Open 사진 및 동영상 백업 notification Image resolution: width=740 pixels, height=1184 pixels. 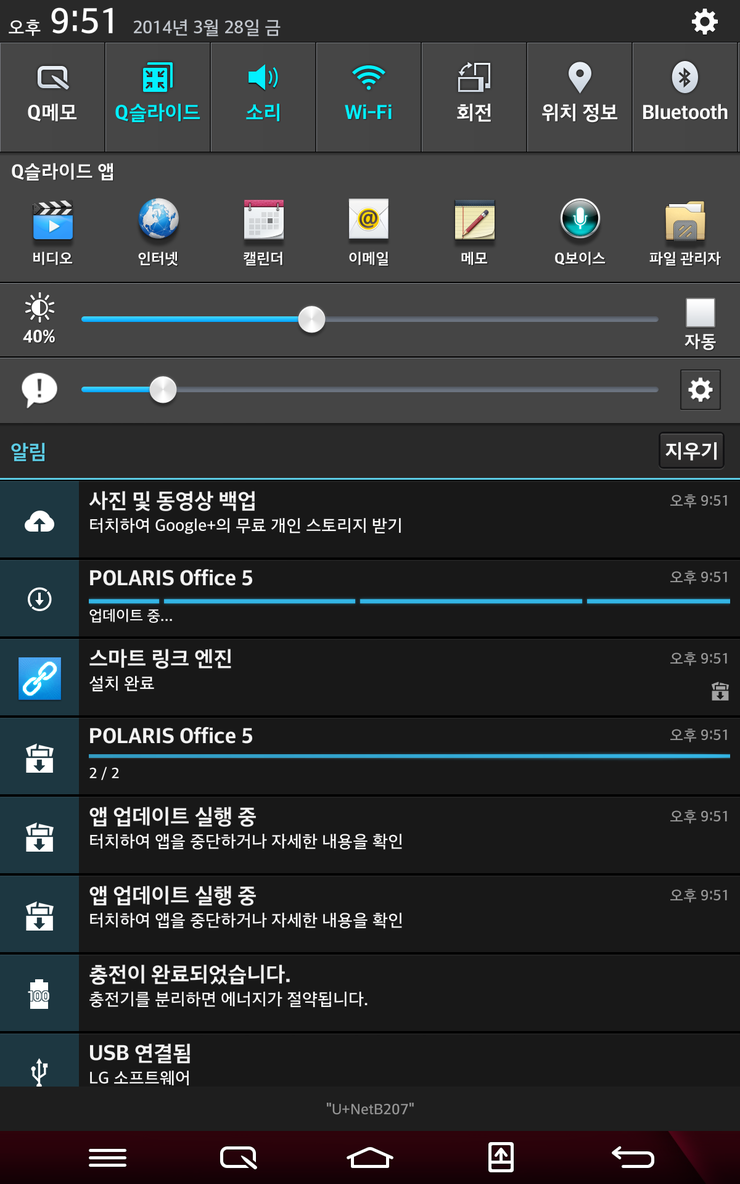click(370, 520)
